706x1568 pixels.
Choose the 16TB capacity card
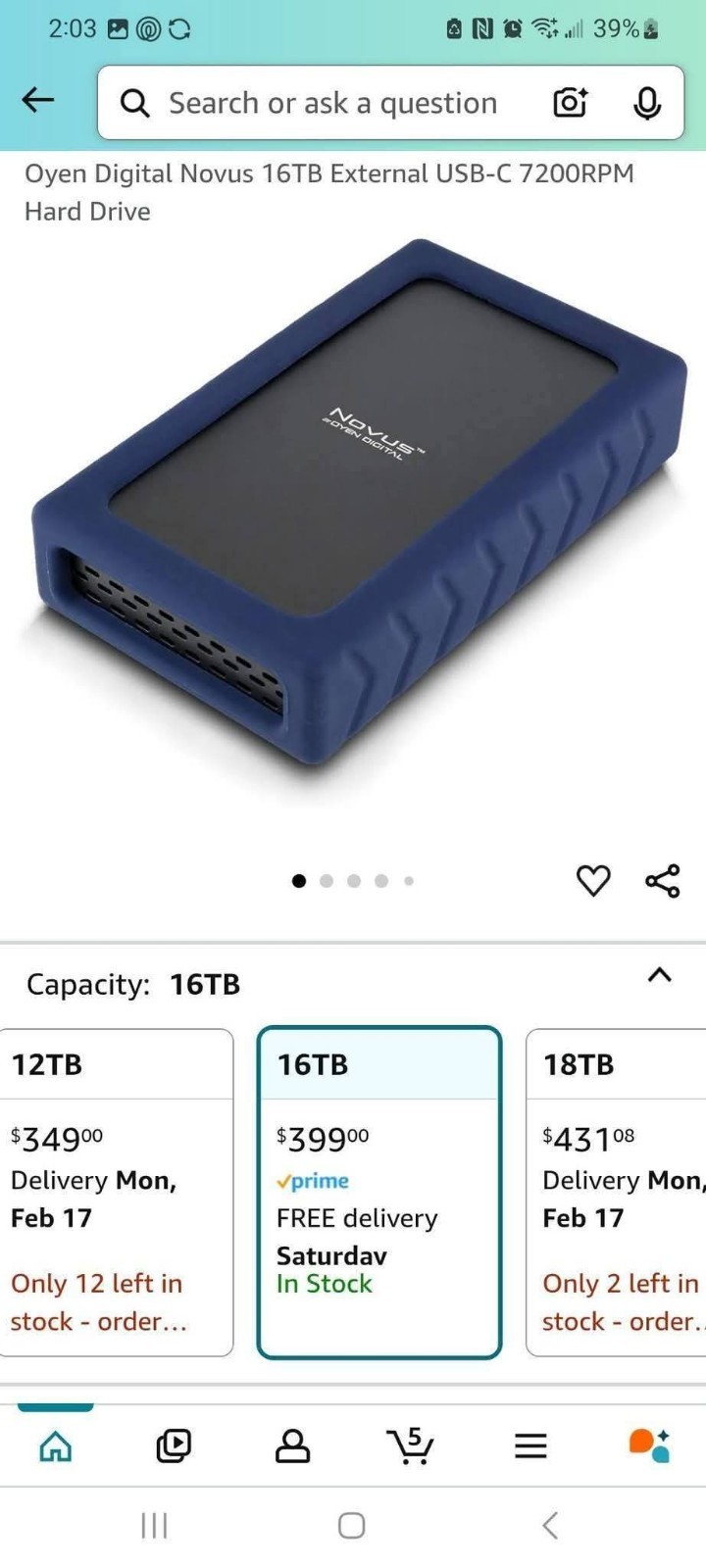[379, 1191]
